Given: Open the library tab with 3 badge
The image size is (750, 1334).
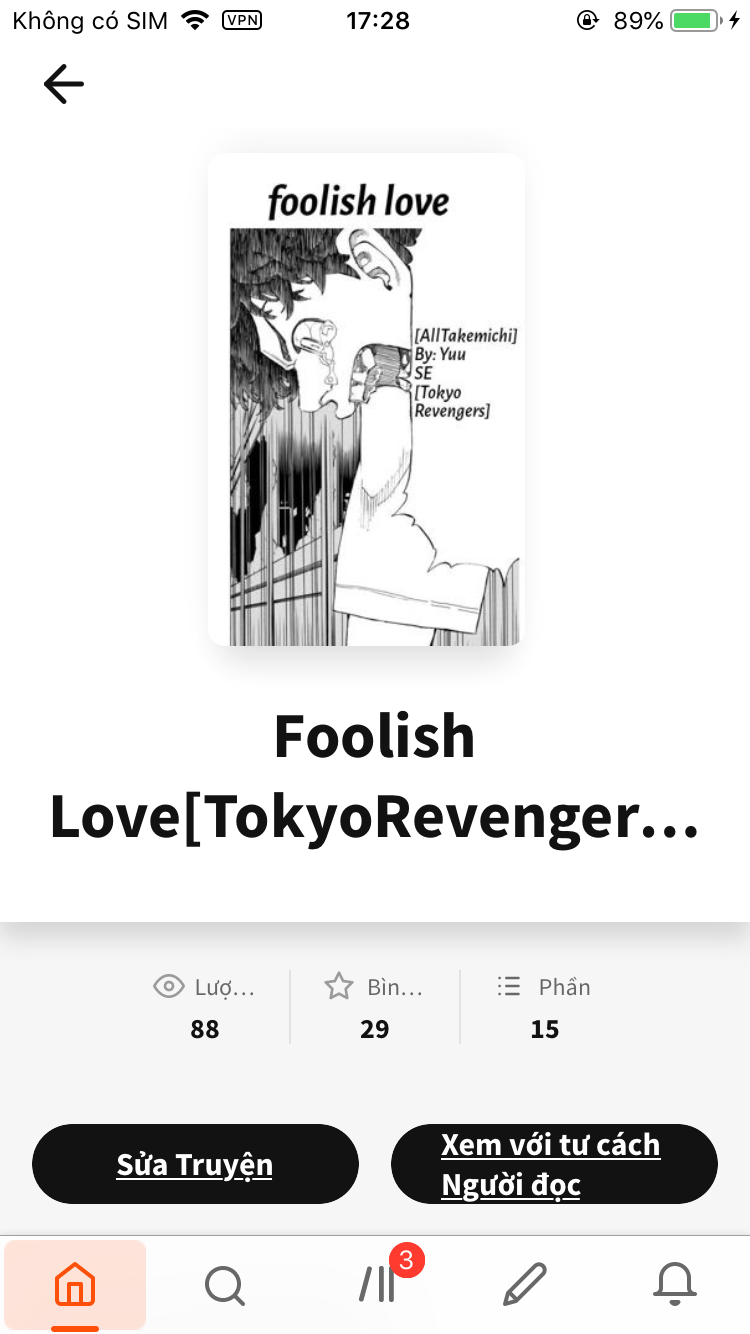Looking at the screenshot, I should tap(378, 1284).
